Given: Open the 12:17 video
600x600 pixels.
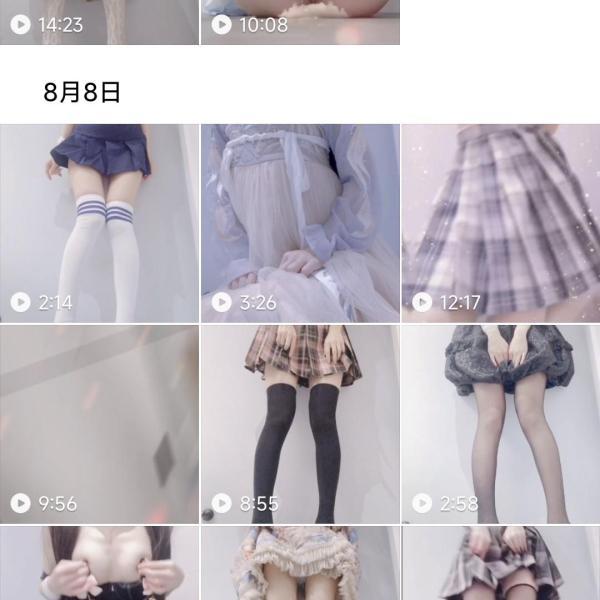Looking at the screenshot, I should (500, 222).
